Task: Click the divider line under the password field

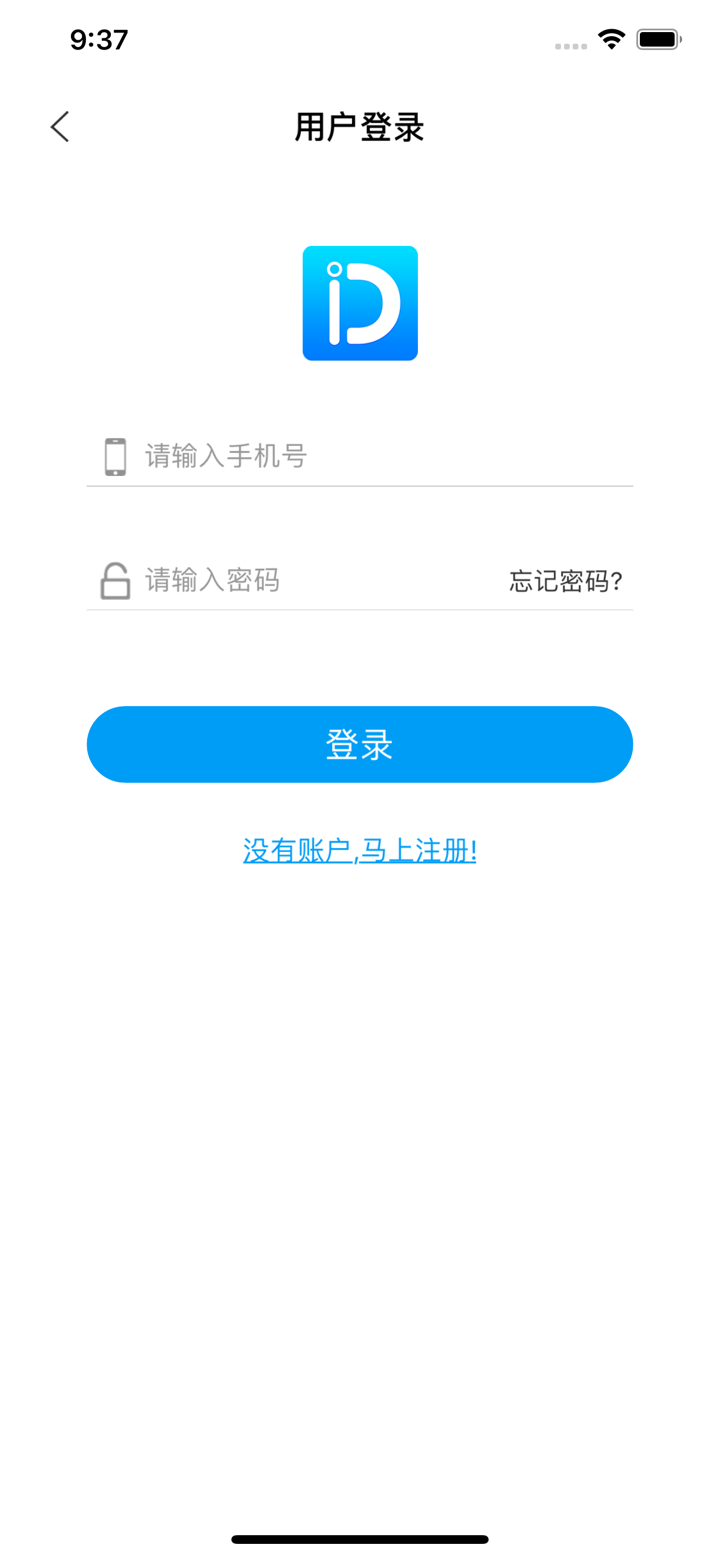Action: click(x=360, y=612)
